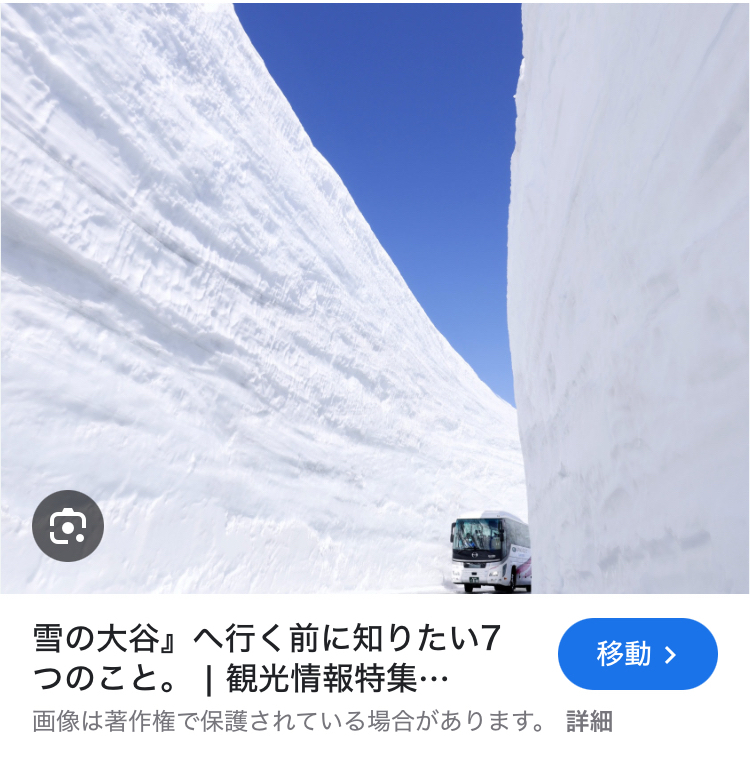
Task: Open the 詳細 copyright details link
Action: point(589,721)
